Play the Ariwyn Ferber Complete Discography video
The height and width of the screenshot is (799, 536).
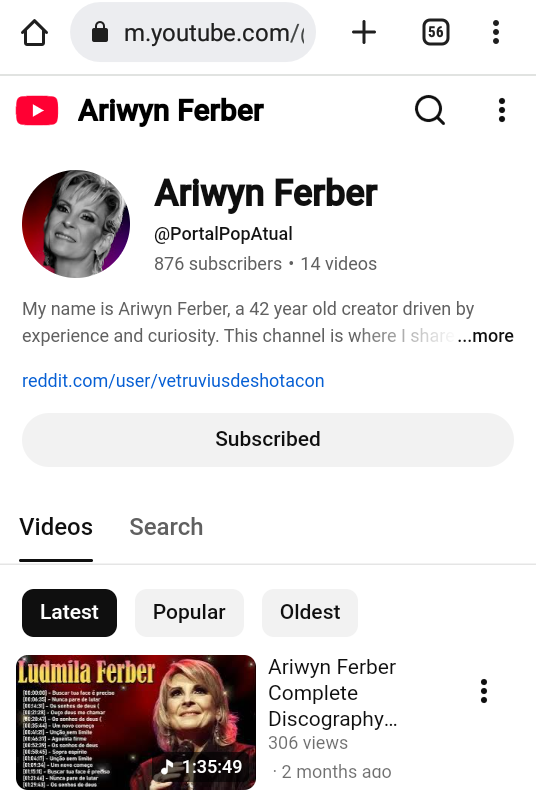point(136,723)
